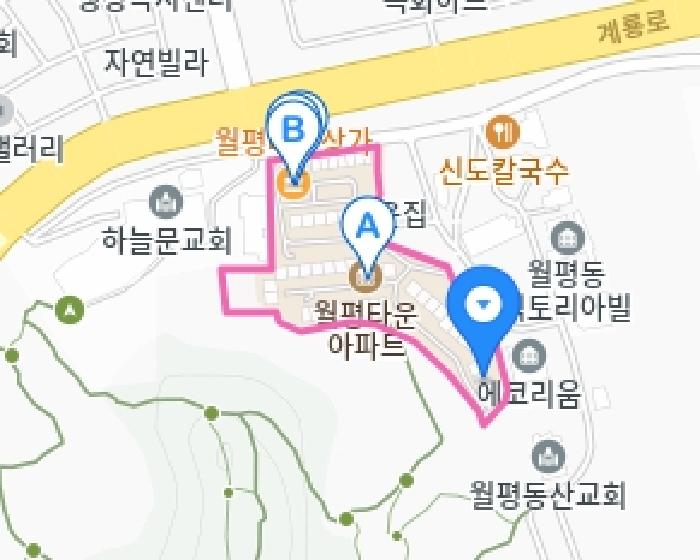This screenshot has width=700, height=560.
Task: Tap map marker A
Action: (367, 228)
